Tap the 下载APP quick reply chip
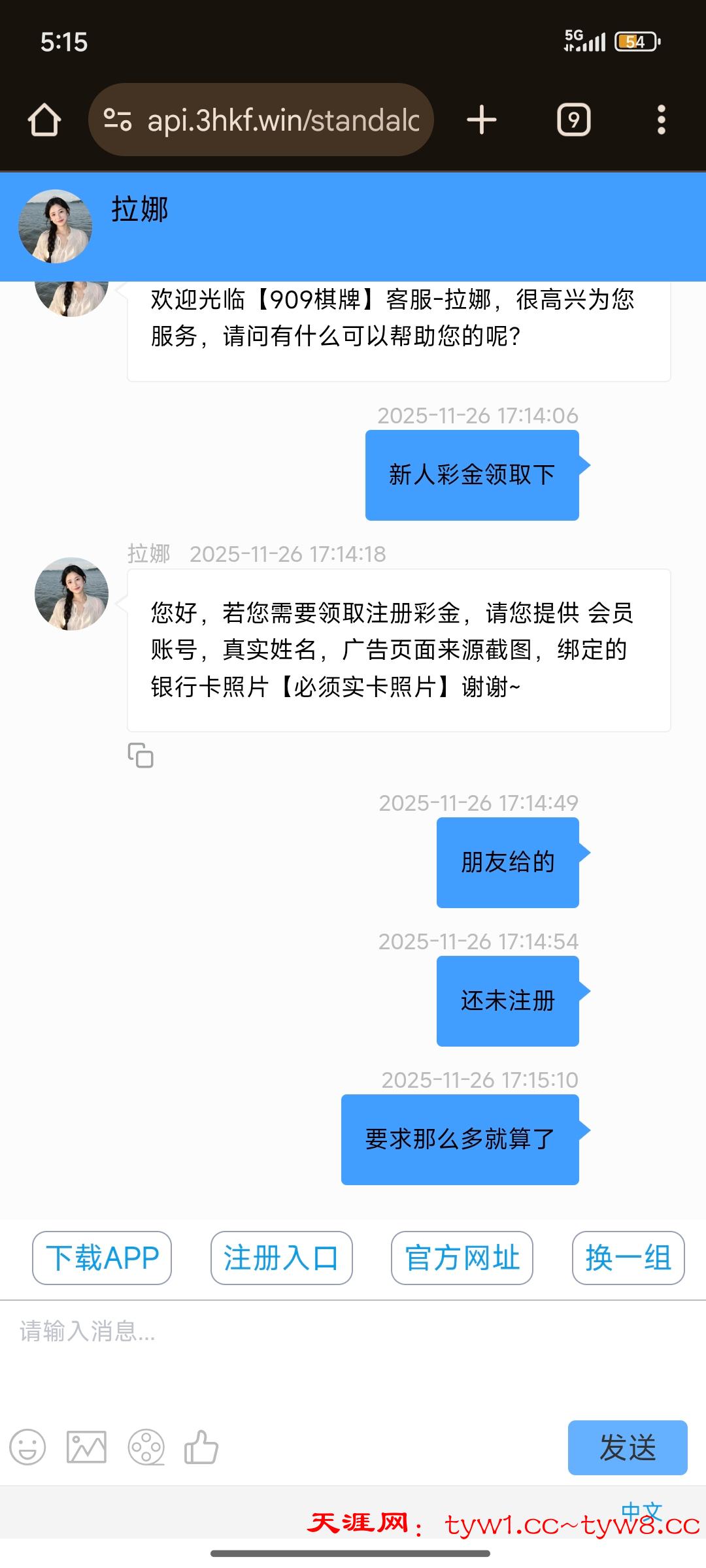Image resolution: width=706 pixels, height=1568 pixels. coord(102,1258)
